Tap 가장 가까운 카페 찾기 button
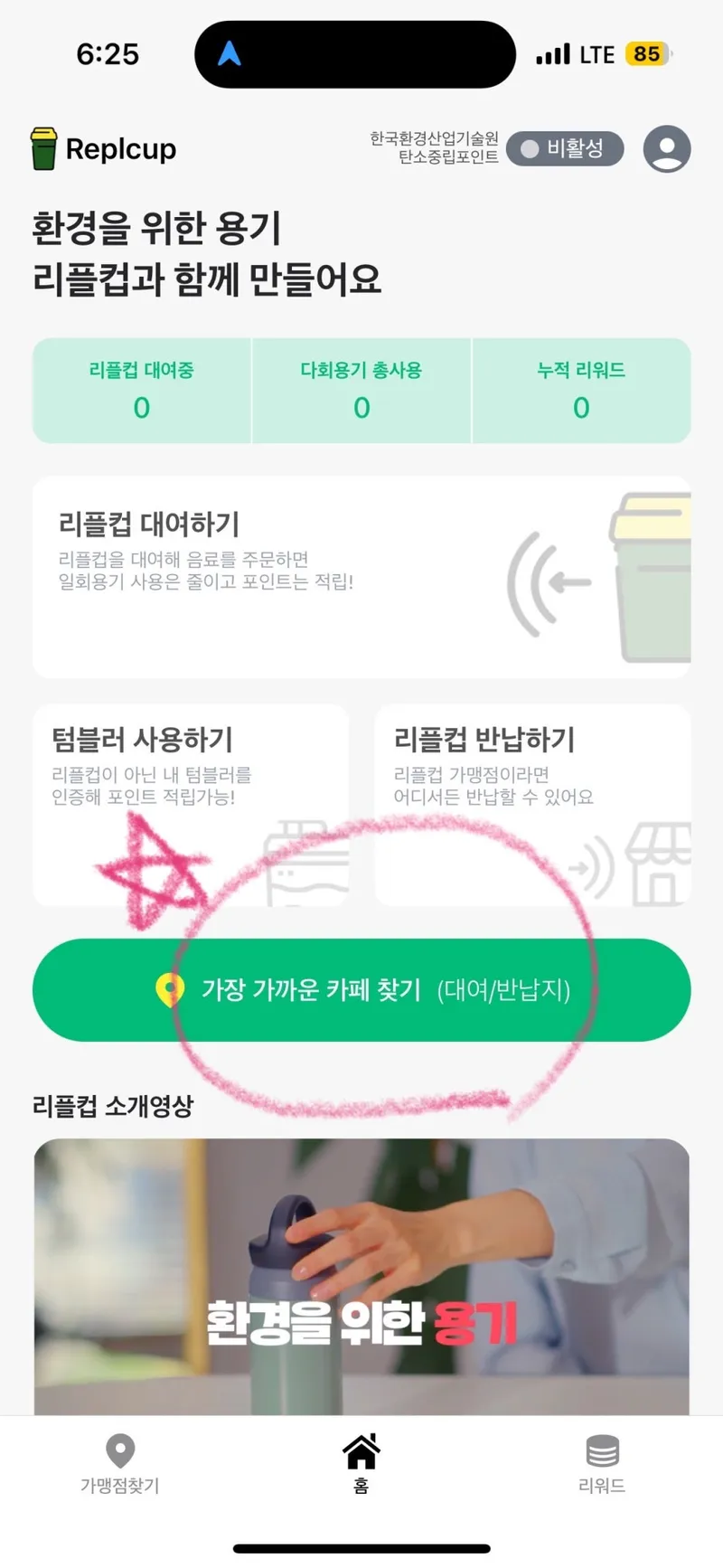The height and width of the screenshot is (1568, 723). click(x=361, y=990)
